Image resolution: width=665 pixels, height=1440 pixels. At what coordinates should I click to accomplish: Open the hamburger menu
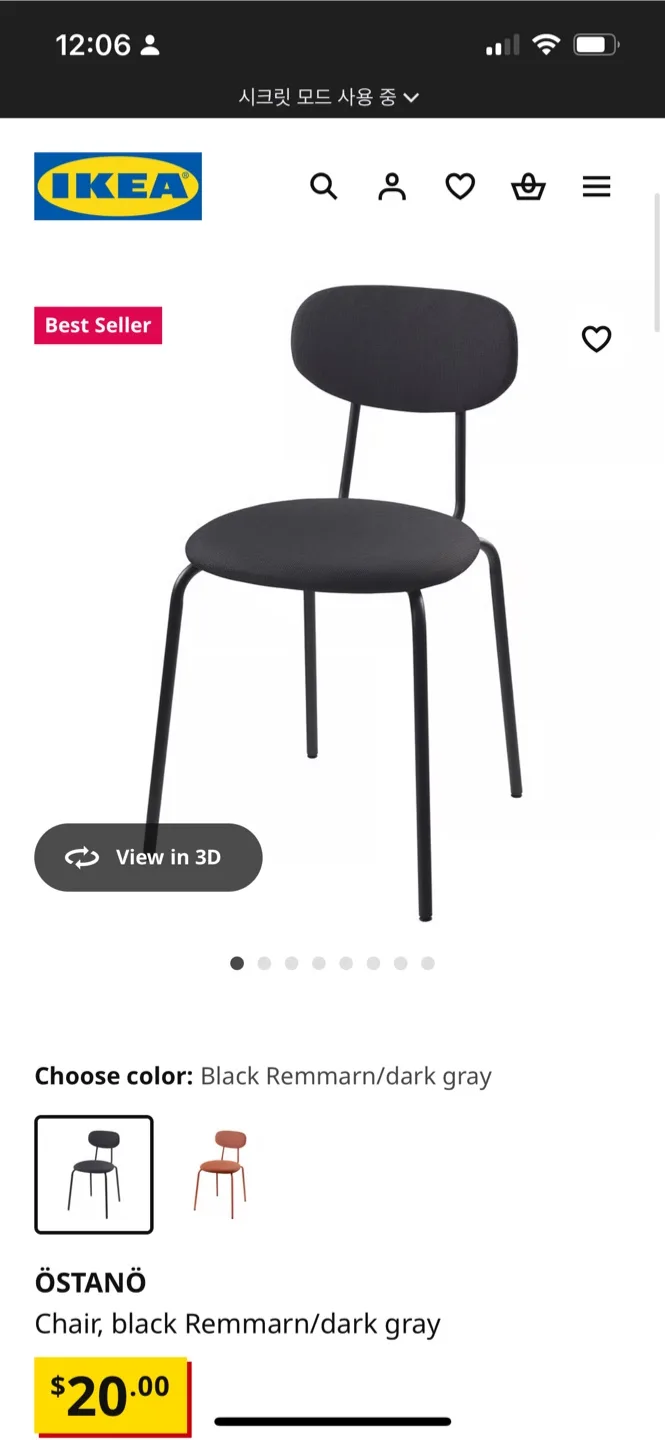click(596, 186)
